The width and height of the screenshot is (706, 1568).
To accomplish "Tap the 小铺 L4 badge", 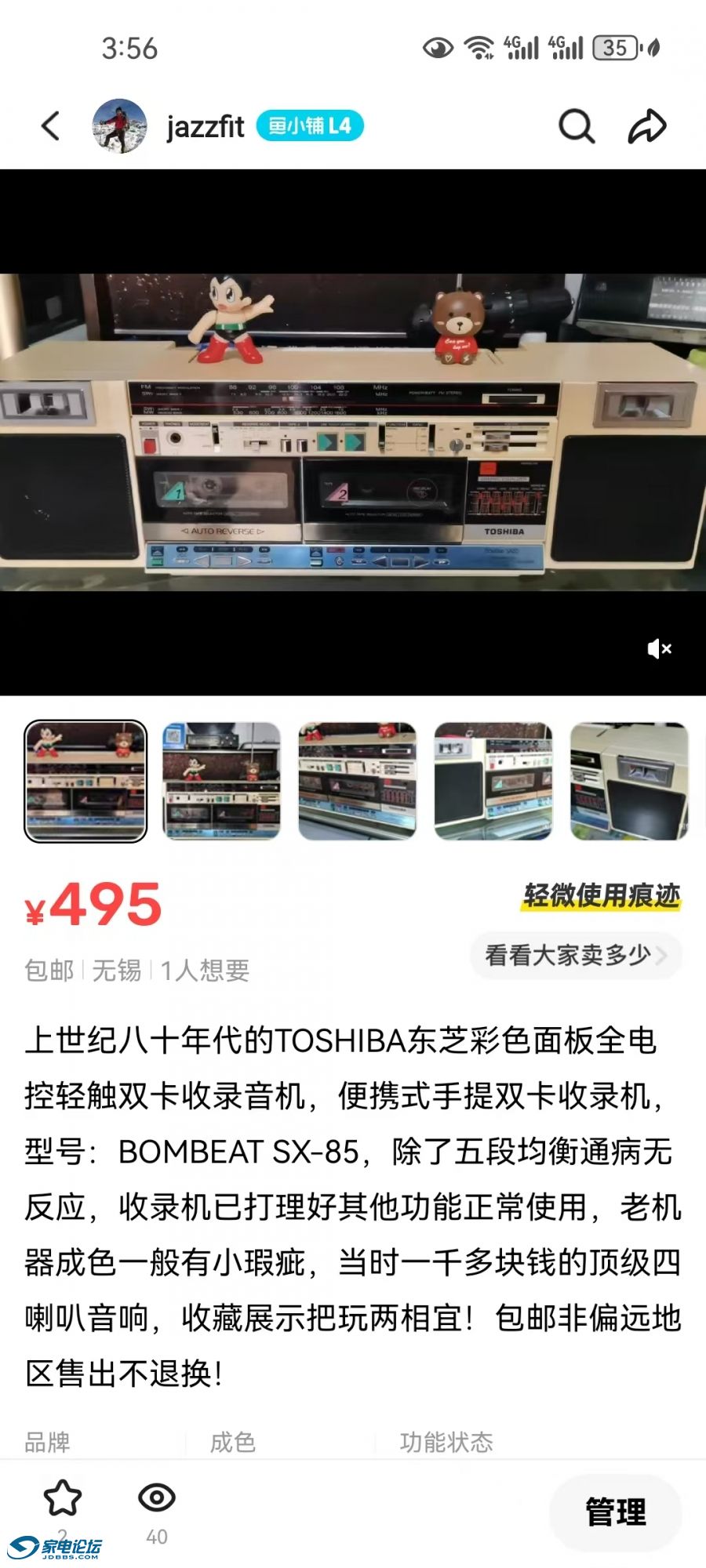I will point(310,126).
